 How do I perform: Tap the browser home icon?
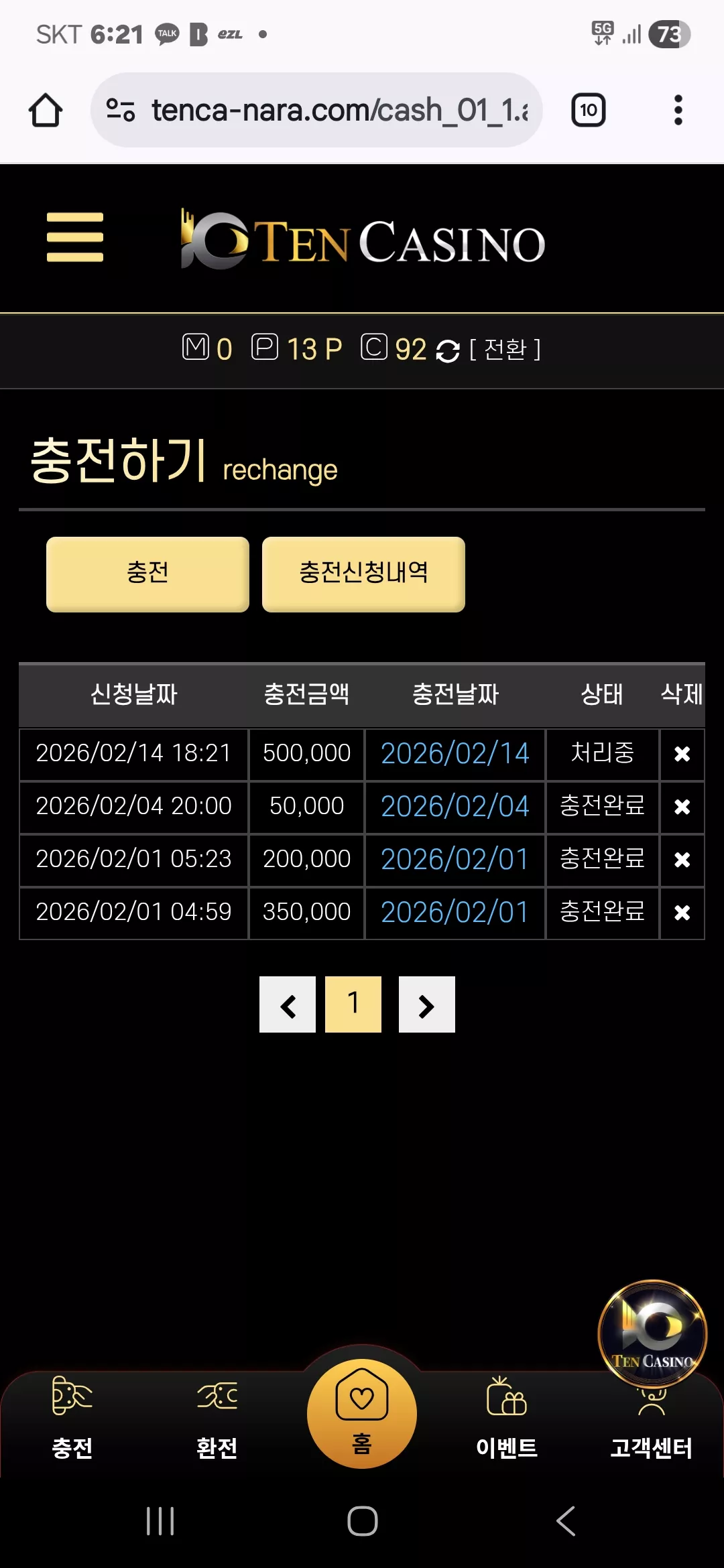pyautogui.click(x=46, y=110)
